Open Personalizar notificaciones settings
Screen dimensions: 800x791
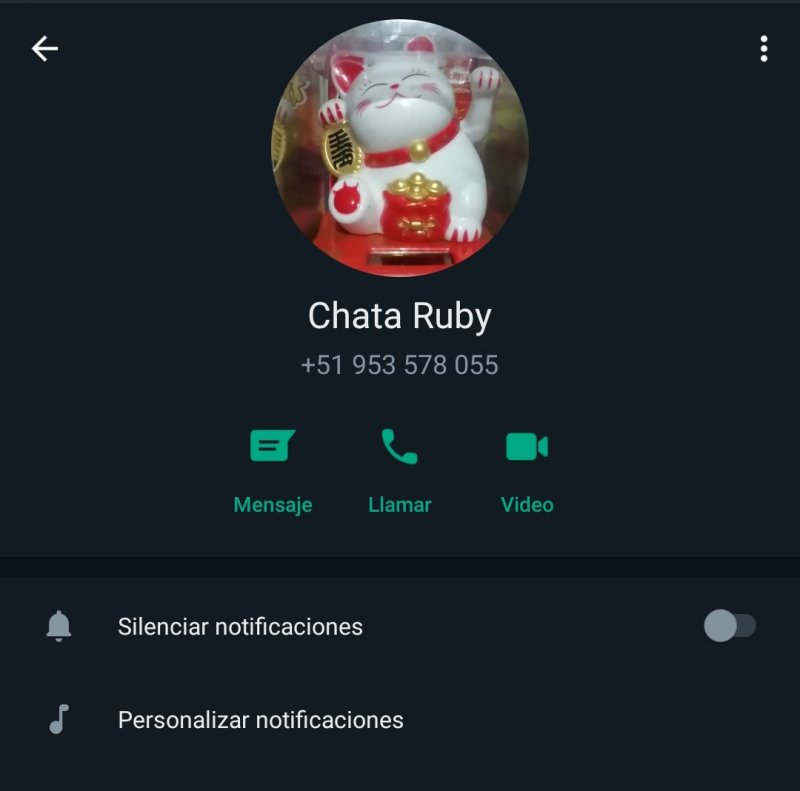tap(260, 720)
